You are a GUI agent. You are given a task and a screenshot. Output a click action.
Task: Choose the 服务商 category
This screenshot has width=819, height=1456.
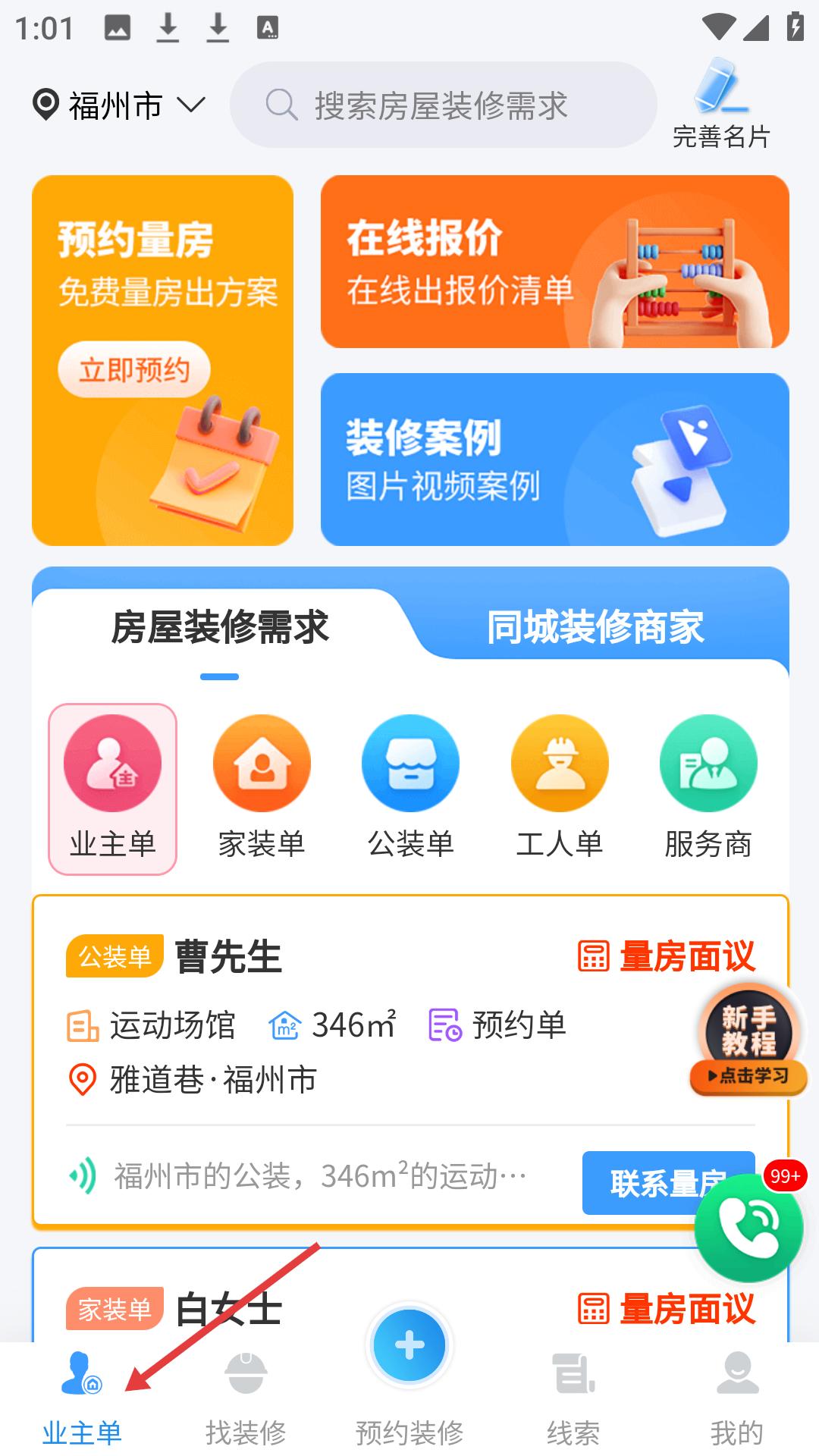pyautogui.click(x=708, y=789)
